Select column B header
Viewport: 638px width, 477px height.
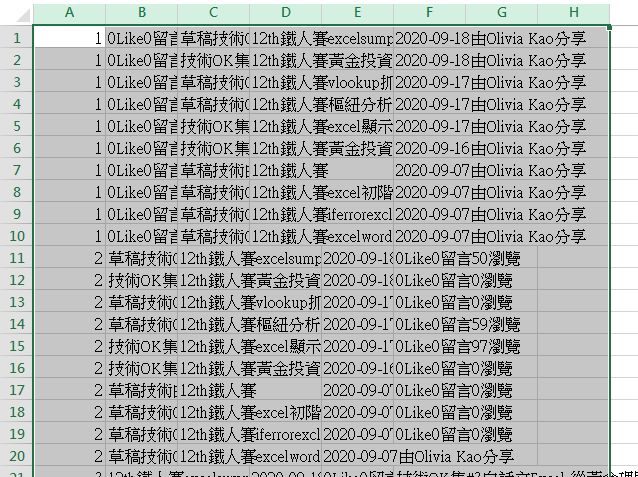tap(141, 13)
